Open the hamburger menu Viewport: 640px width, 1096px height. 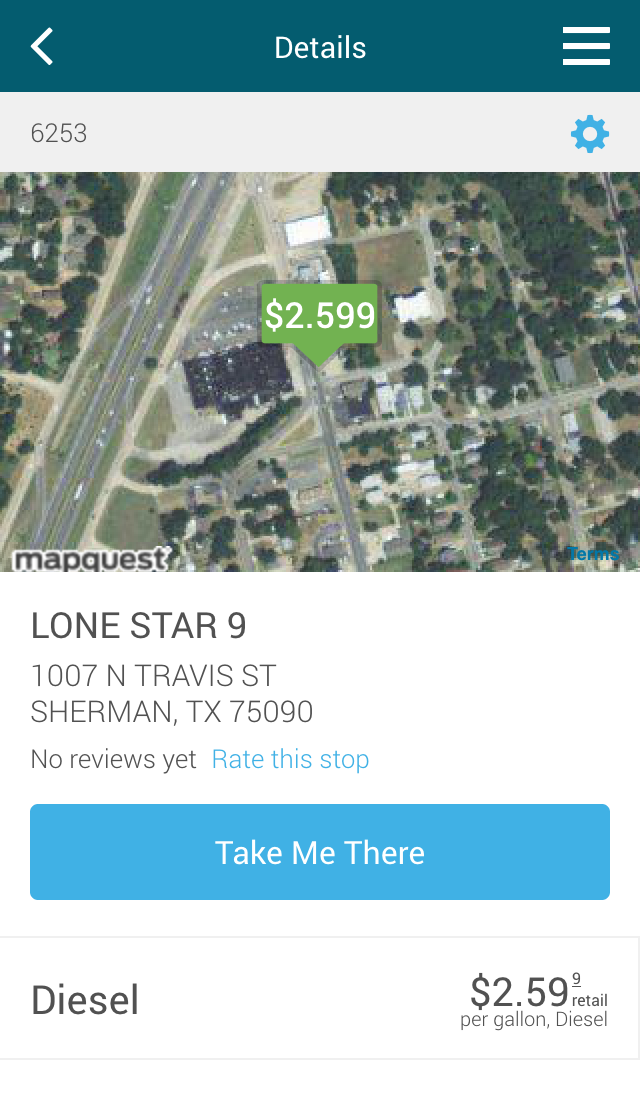coord(586,46)
